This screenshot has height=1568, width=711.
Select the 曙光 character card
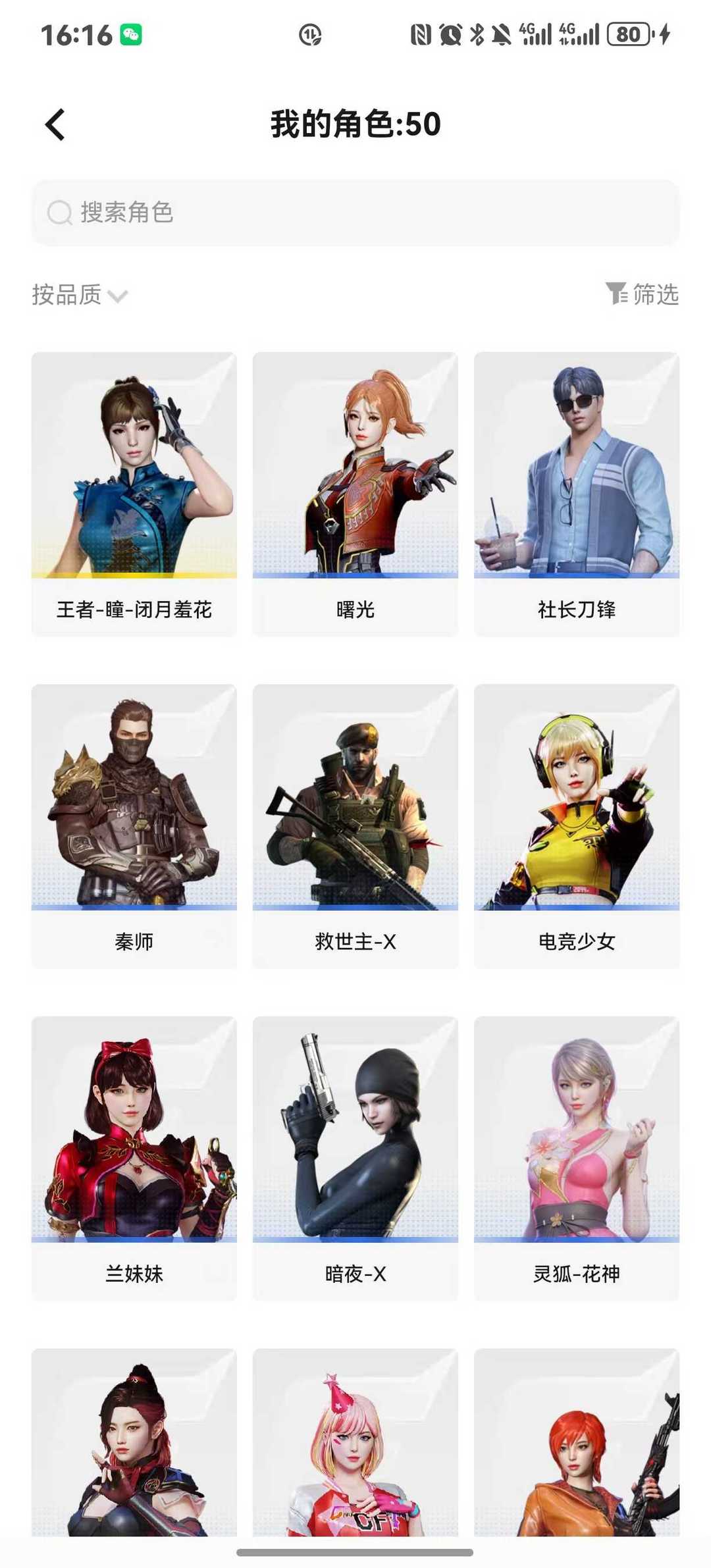[x=355, y=494]
